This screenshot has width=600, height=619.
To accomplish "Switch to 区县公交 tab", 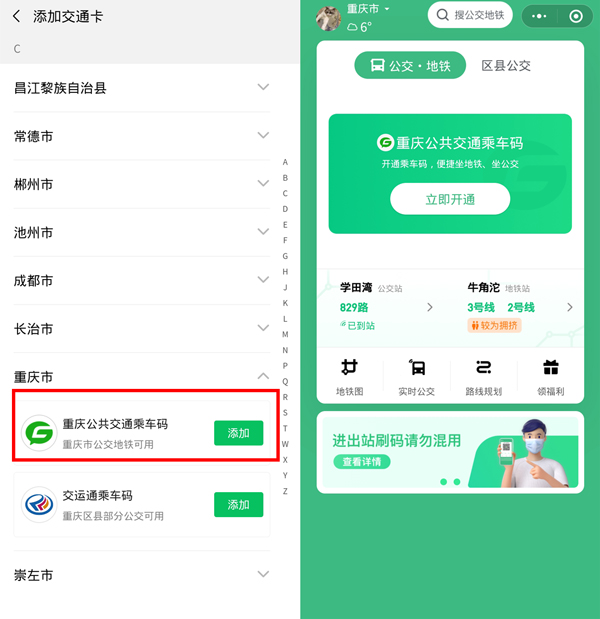I will point(506,66).
